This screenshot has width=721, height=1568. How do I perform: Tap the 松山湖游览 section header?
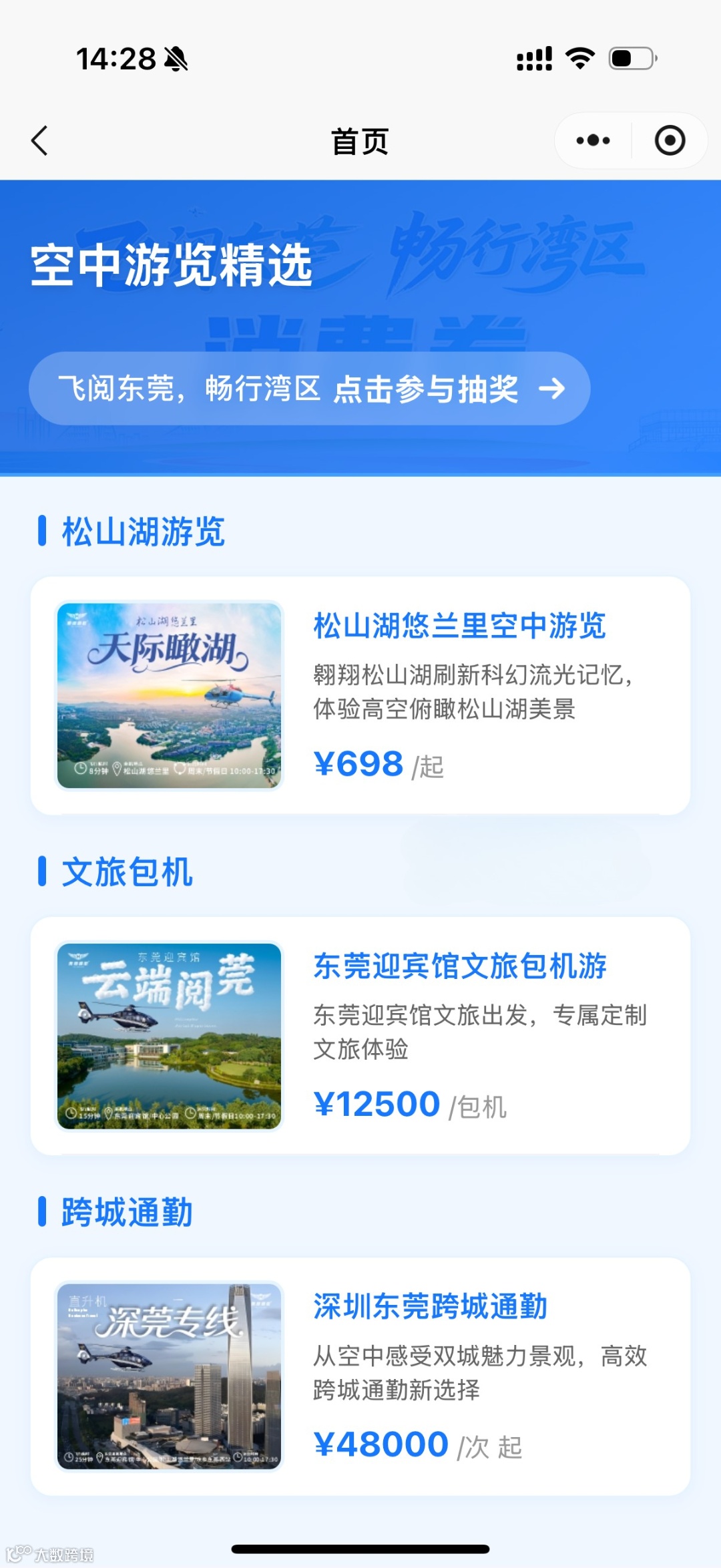click(x=144, y=532)
